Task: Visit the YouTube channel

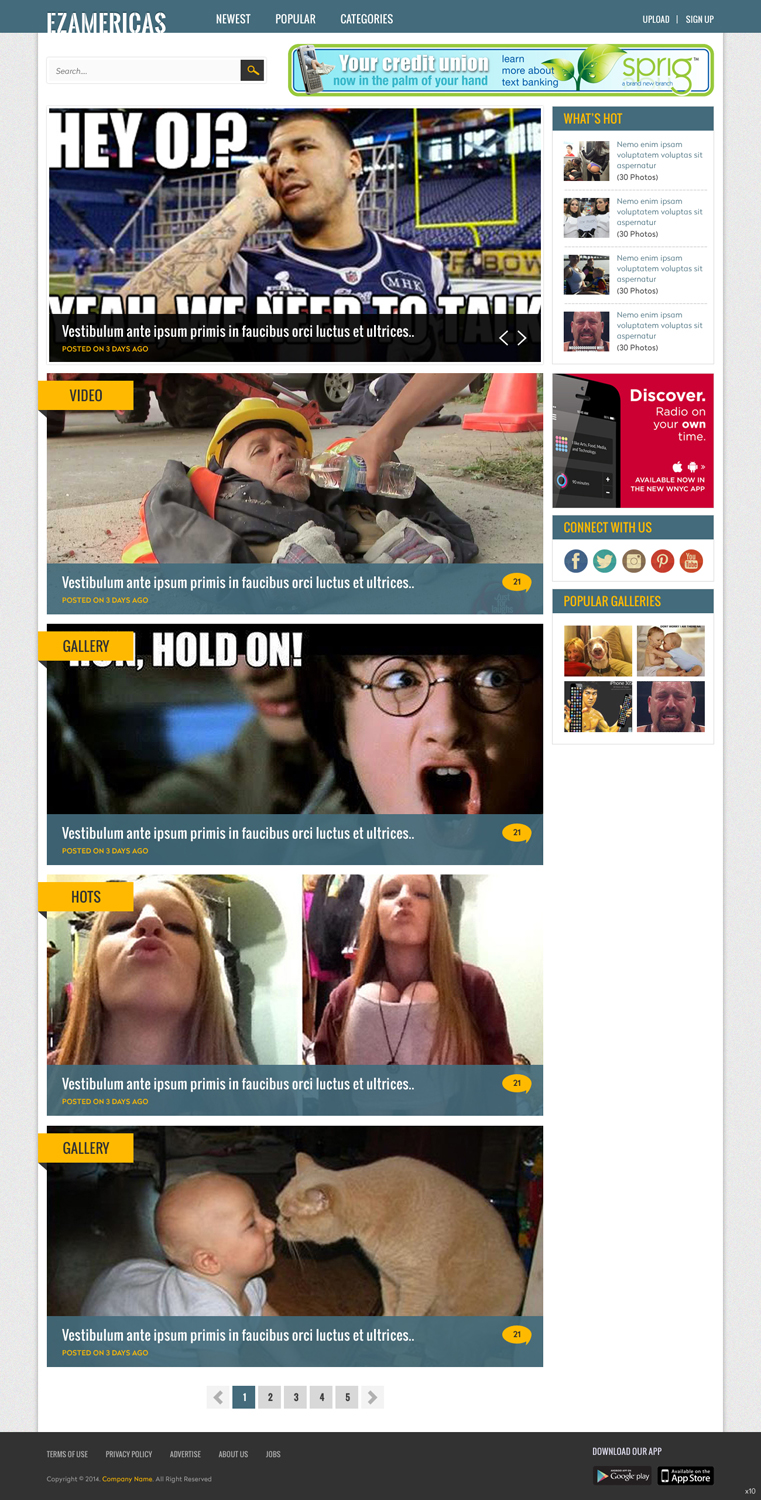Action: (691, 561)
